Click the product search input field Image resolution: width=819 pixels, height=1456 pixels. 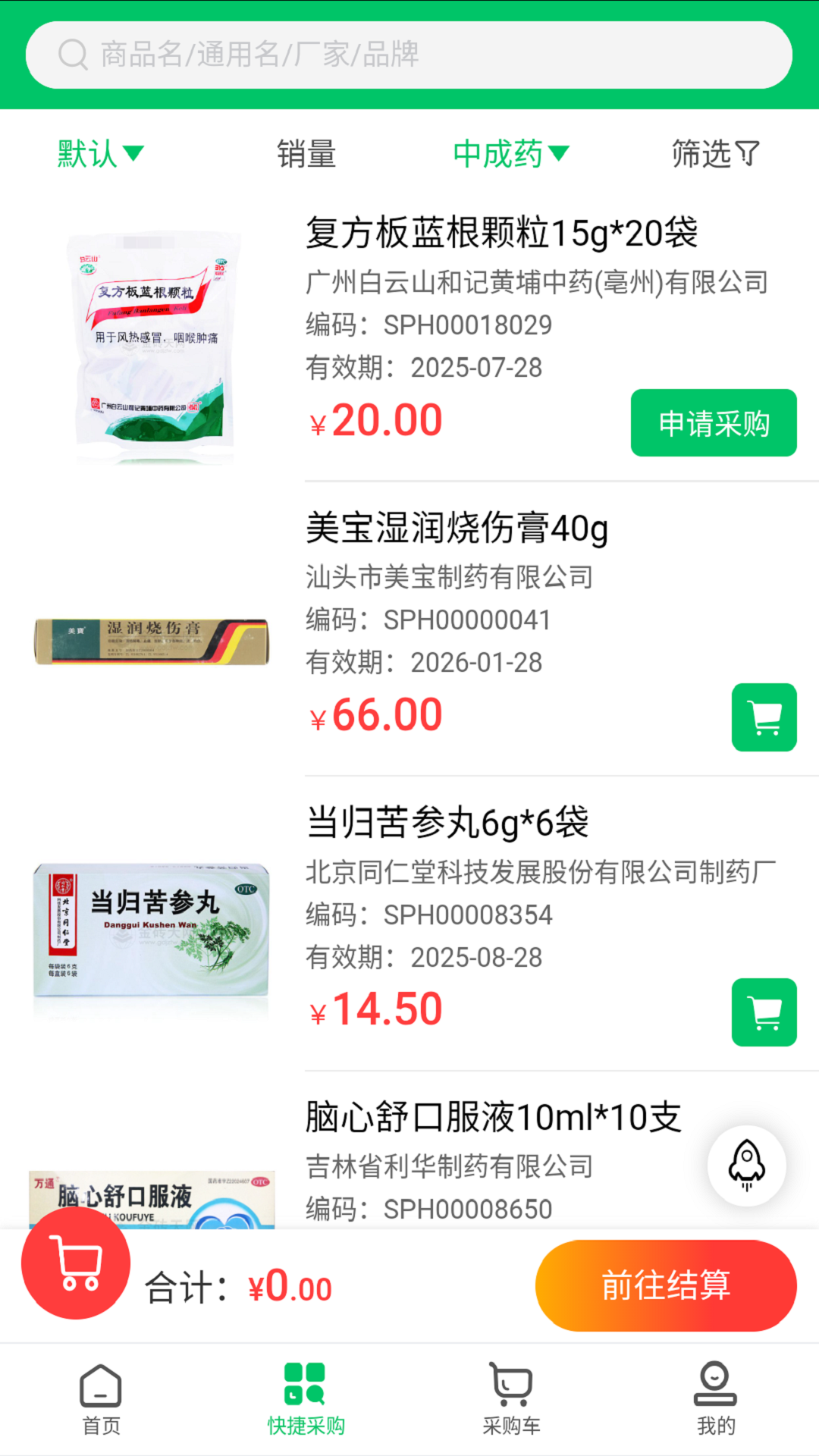click(409, 53)
